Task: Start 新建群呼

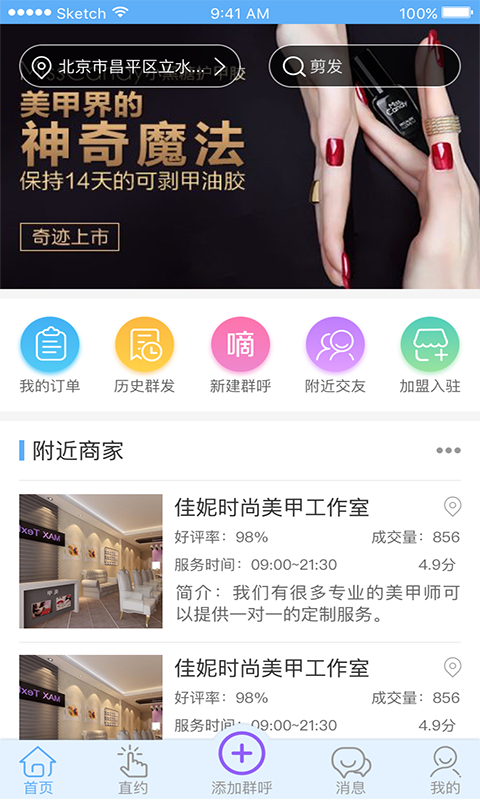Action: pyautogui.click(x=240, y=356)
